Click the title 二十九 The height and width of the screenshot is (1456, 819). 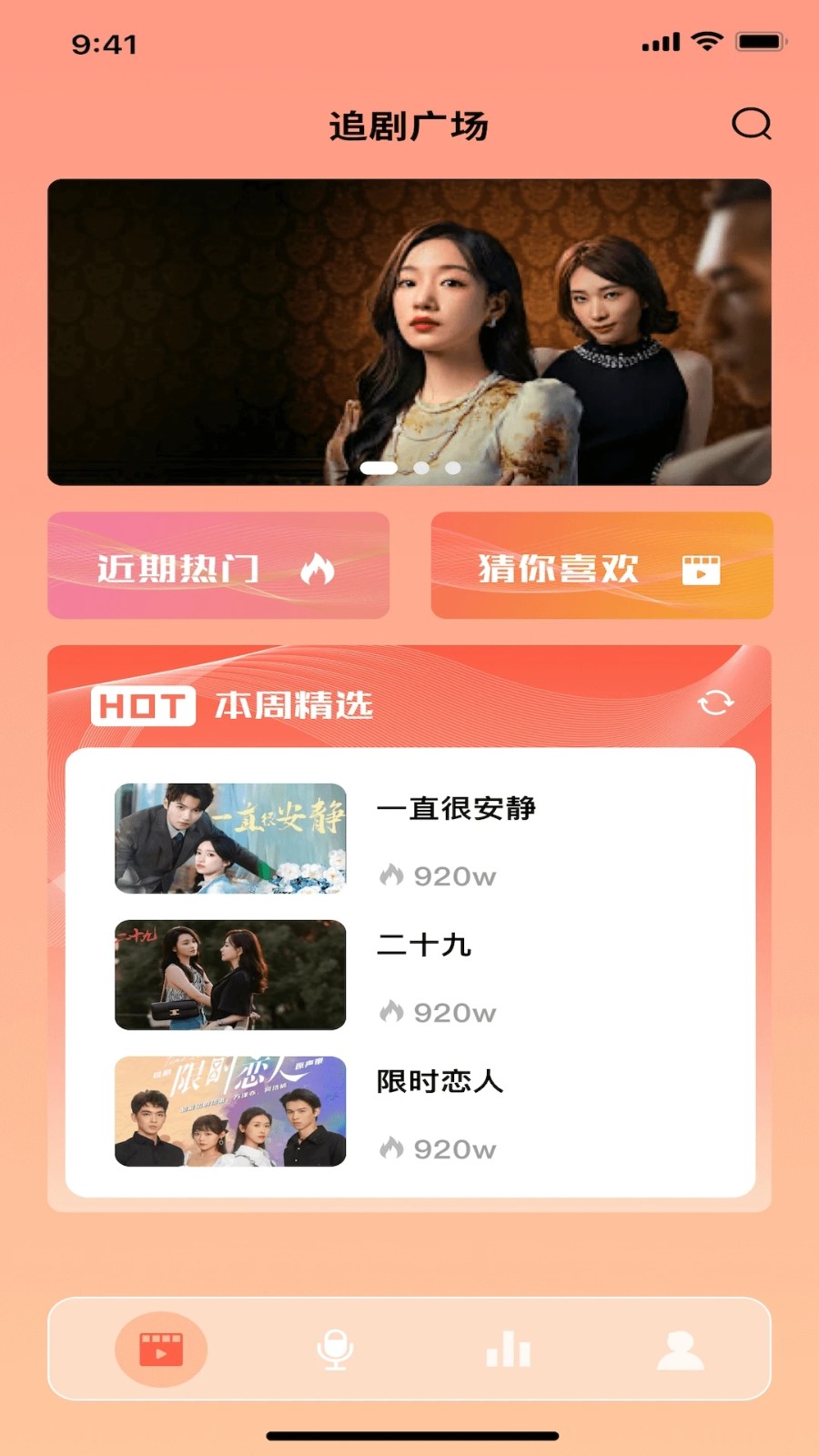tap(424, 946)
